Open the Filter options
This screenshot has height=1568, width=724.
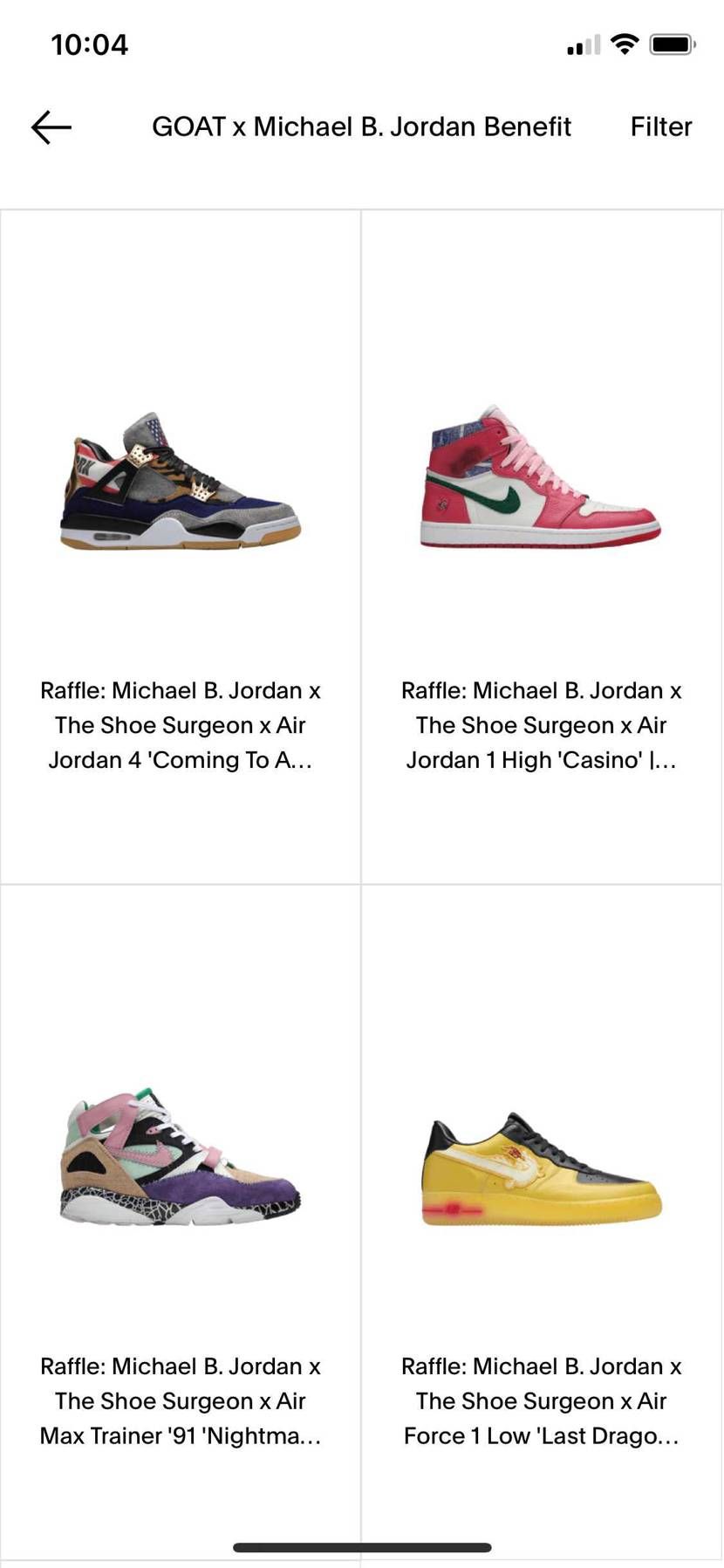660,127
